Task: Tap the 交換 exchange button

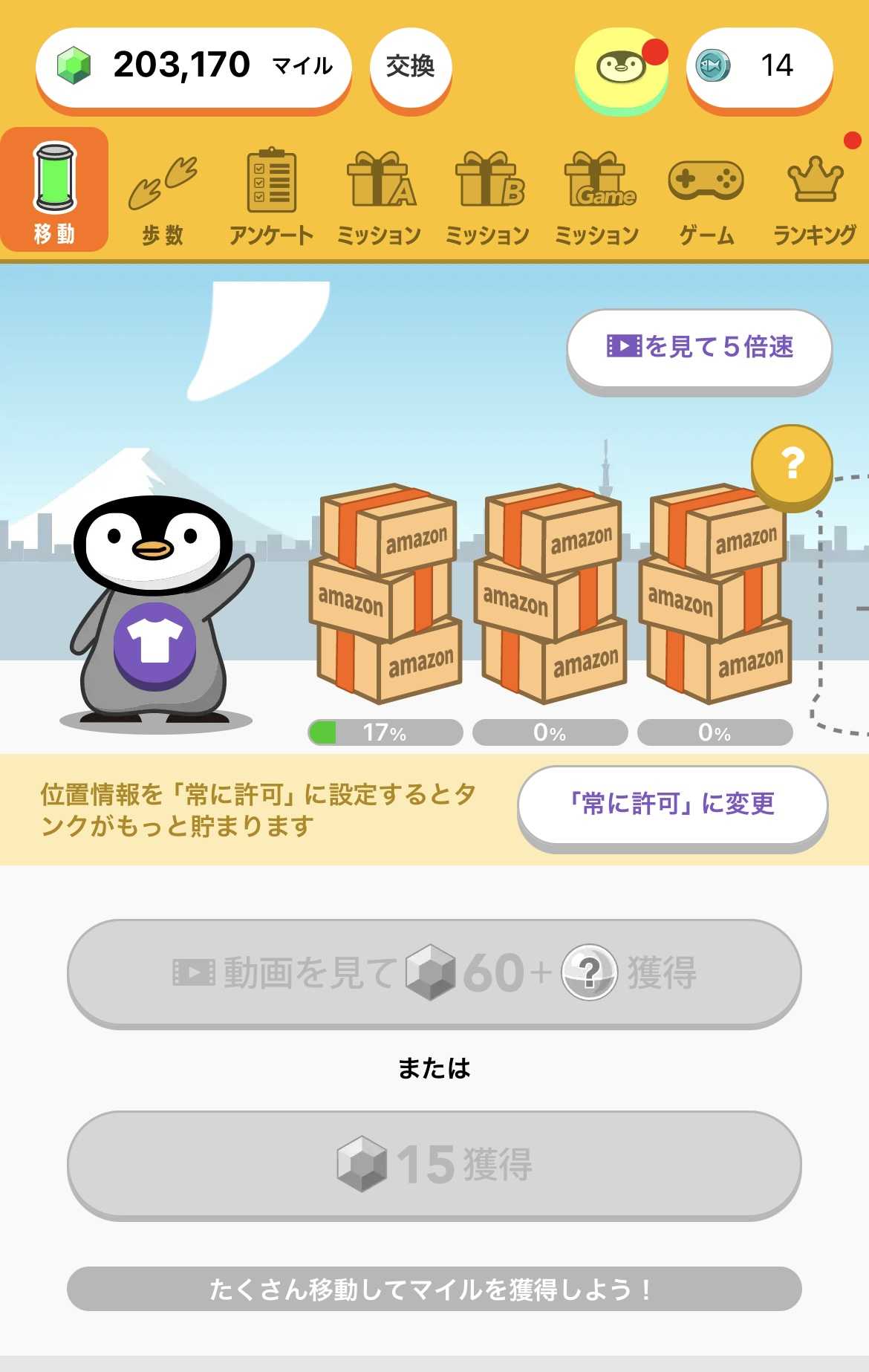Action: (x=410, y=67)
